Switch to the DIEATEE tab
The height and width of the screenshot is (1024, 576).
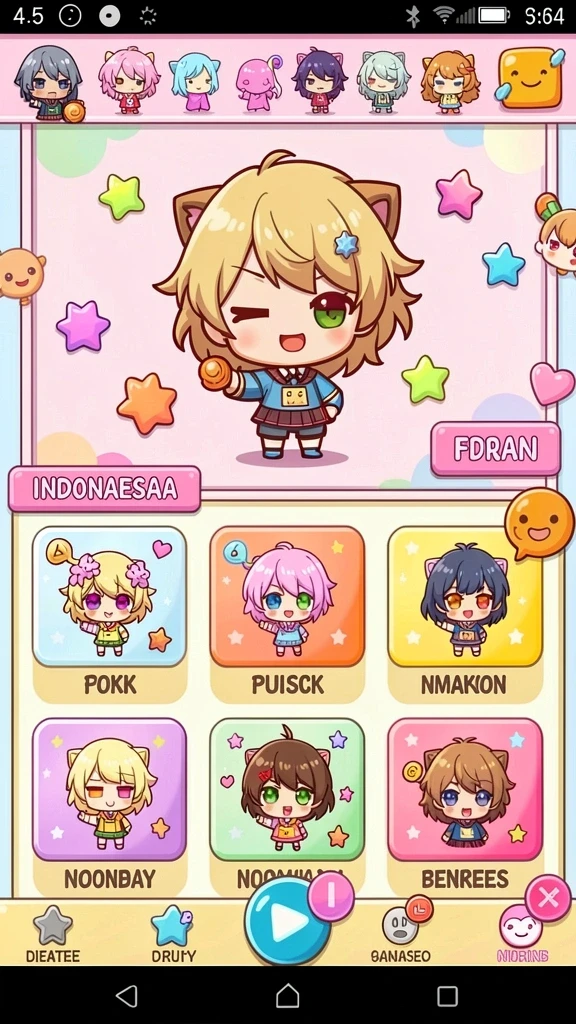(53, 935)
